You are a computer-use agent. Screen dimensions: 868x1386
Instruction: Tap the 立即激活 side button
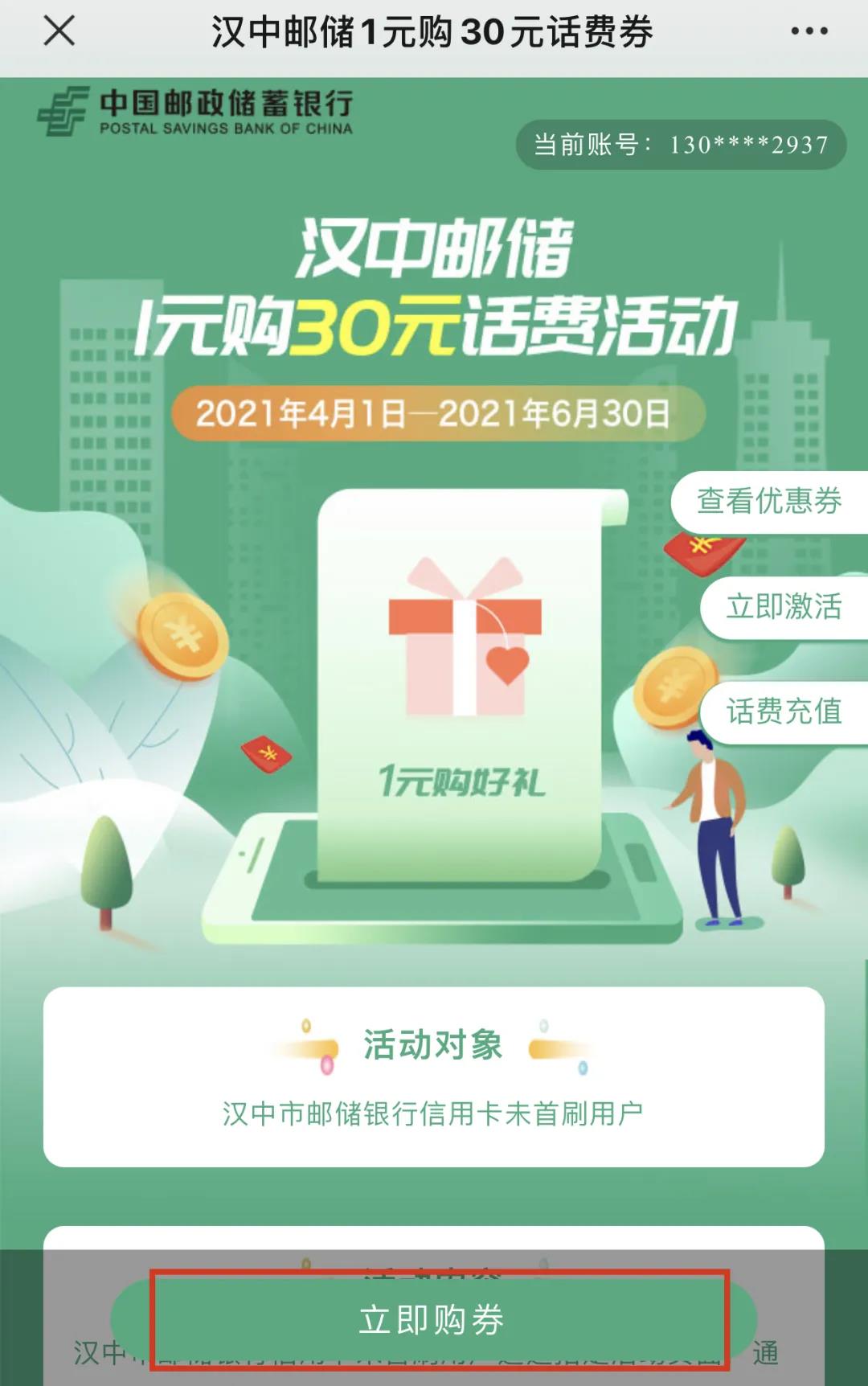pyautogui.click(x=784, y=606)
